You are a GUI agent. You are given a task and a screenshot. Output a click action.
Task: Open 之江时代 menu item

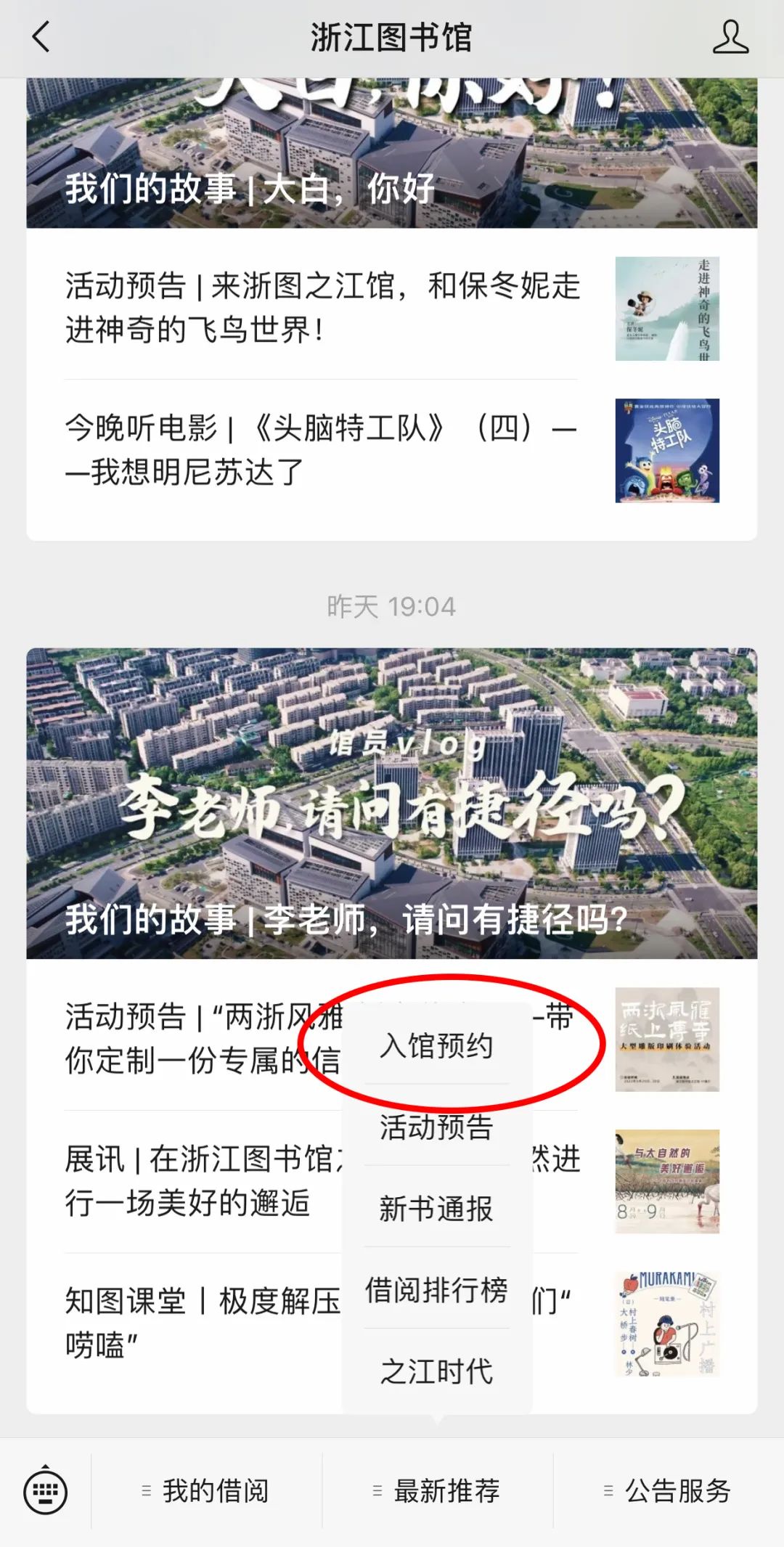tap(436, 1371)
